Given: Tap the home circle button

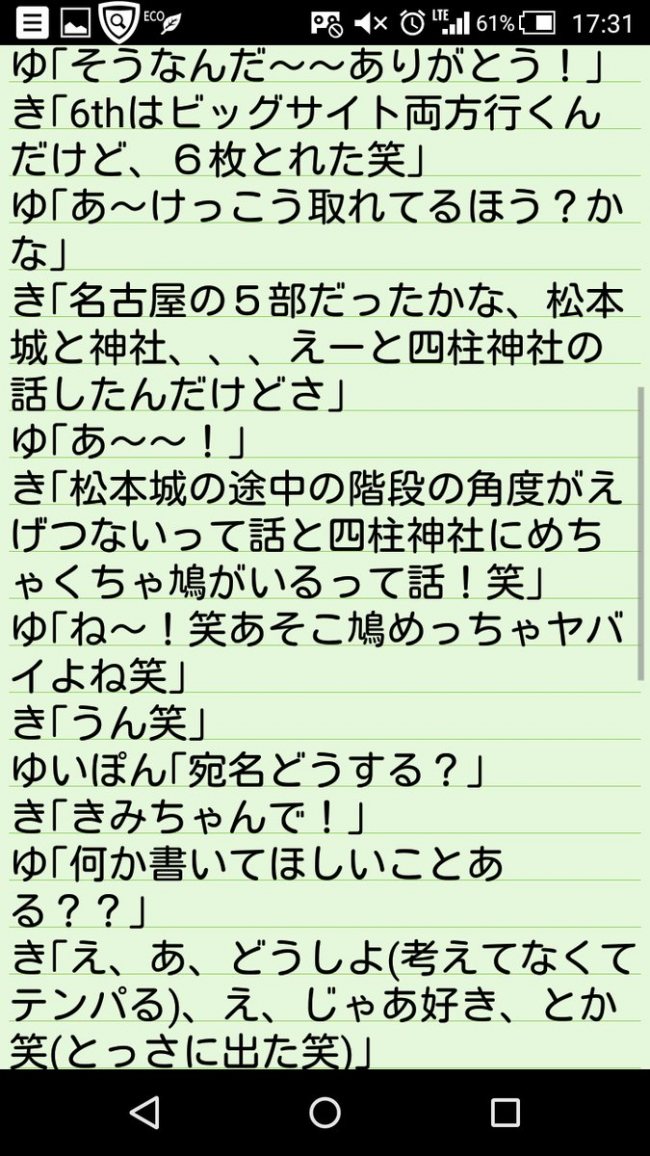Looking at the screenshot, I should coord(325,1112).
